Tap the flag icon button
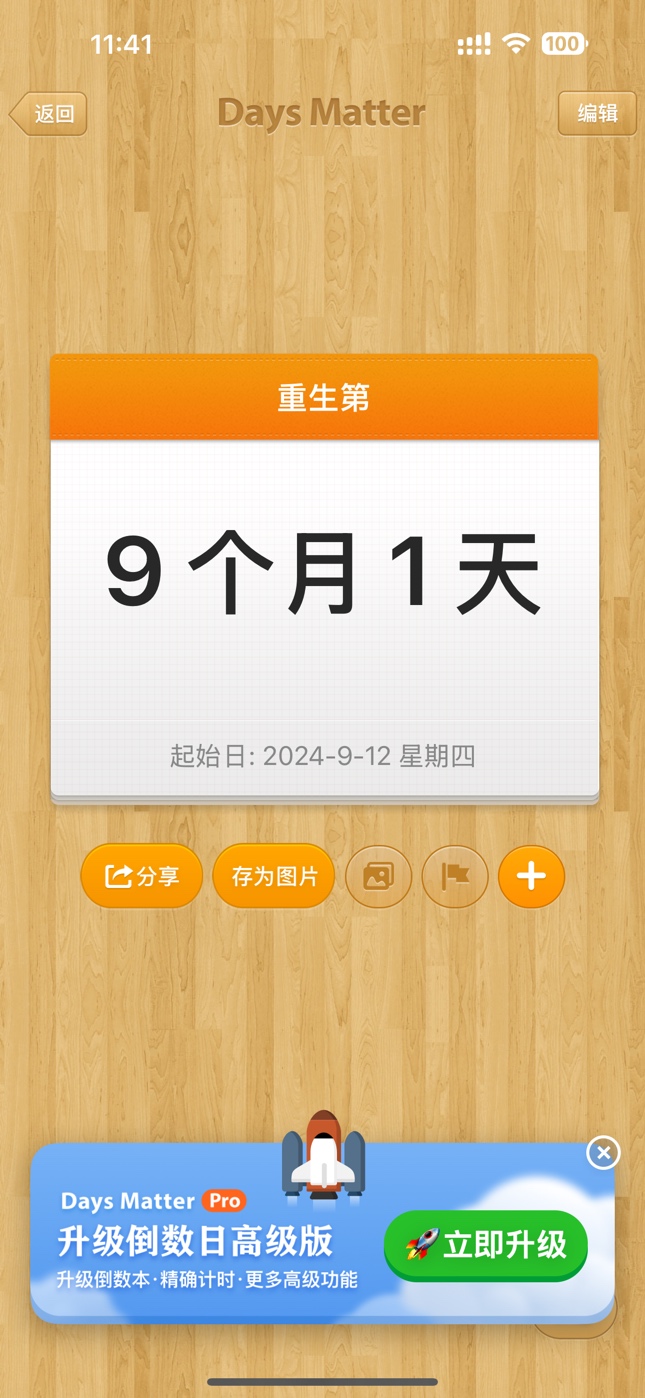The image size is (645, 1398). pos(455,877)
